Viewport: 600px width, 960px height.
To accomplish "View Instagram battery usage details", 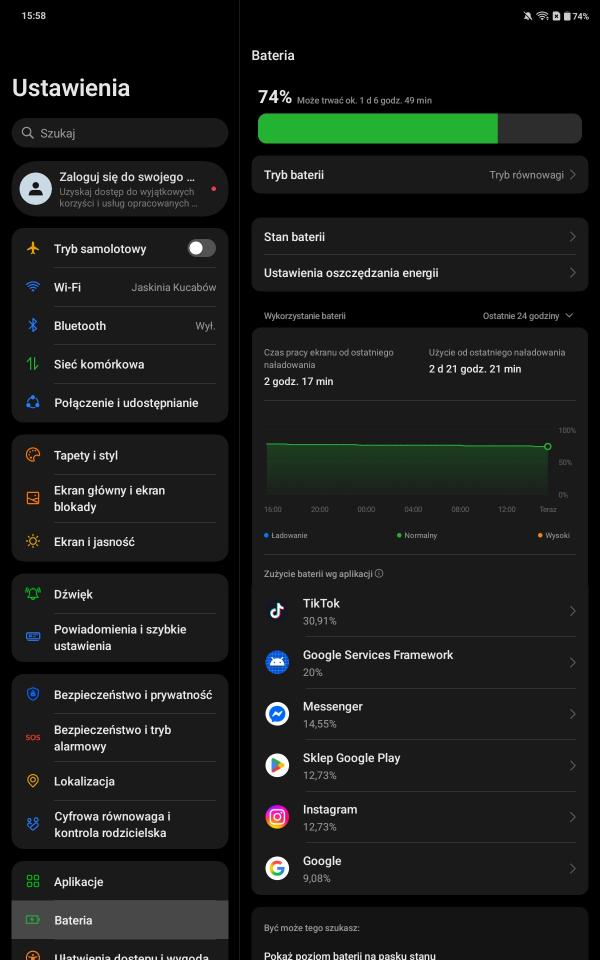I will (x=420, y=817).
